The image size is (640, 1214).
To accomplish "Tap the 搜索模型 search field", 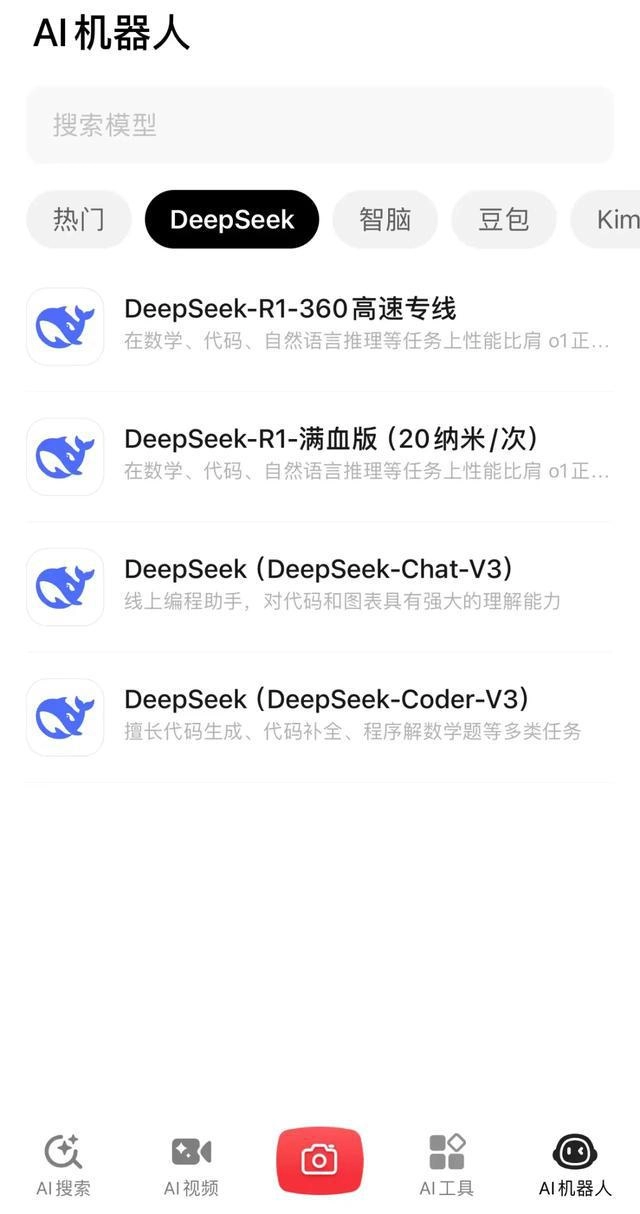I will 320,125.
